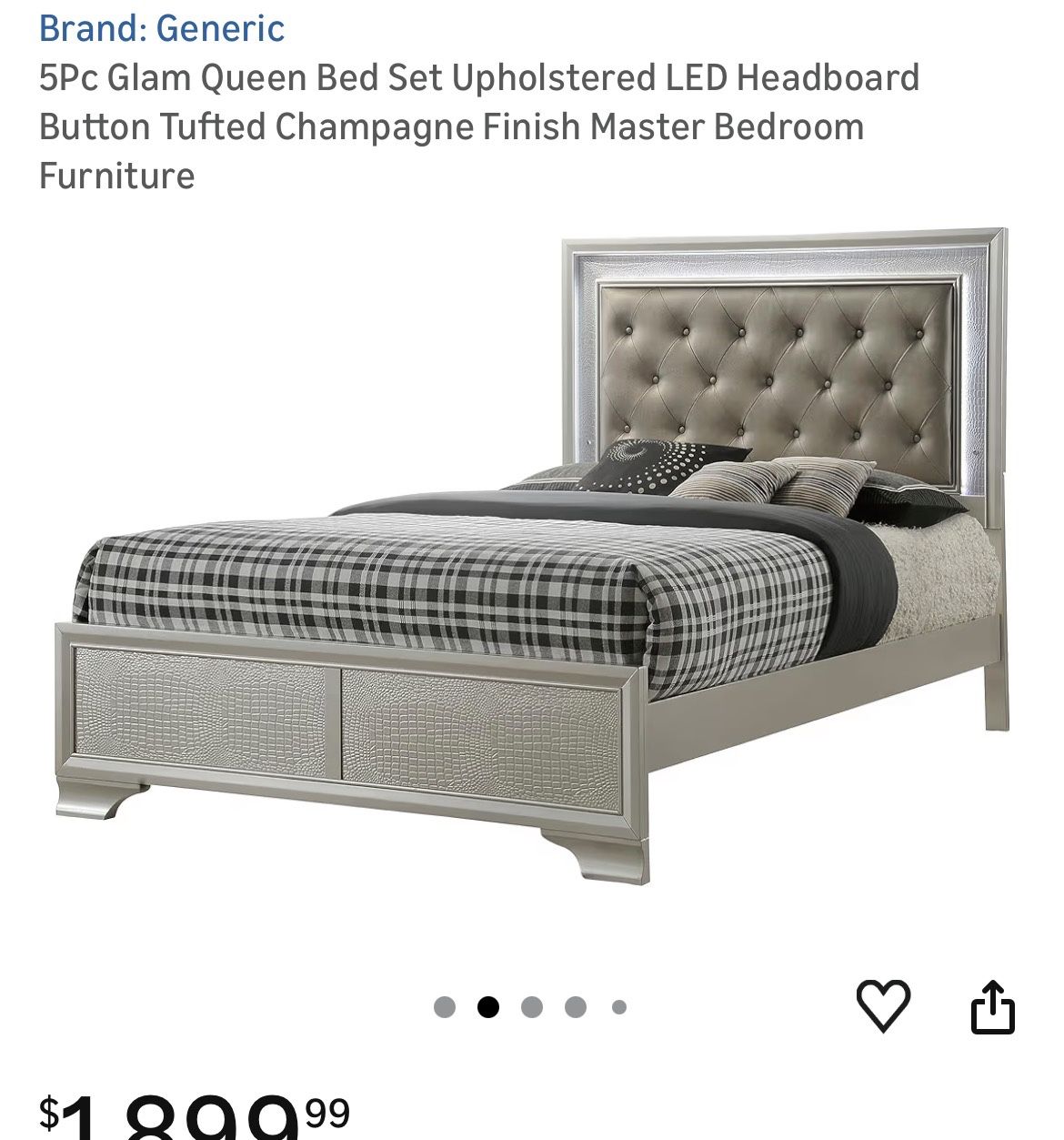Open the Brand: Generic link
This screenshot has width=1064, height=1140.
pyautogui.click(x=162, y=28)
